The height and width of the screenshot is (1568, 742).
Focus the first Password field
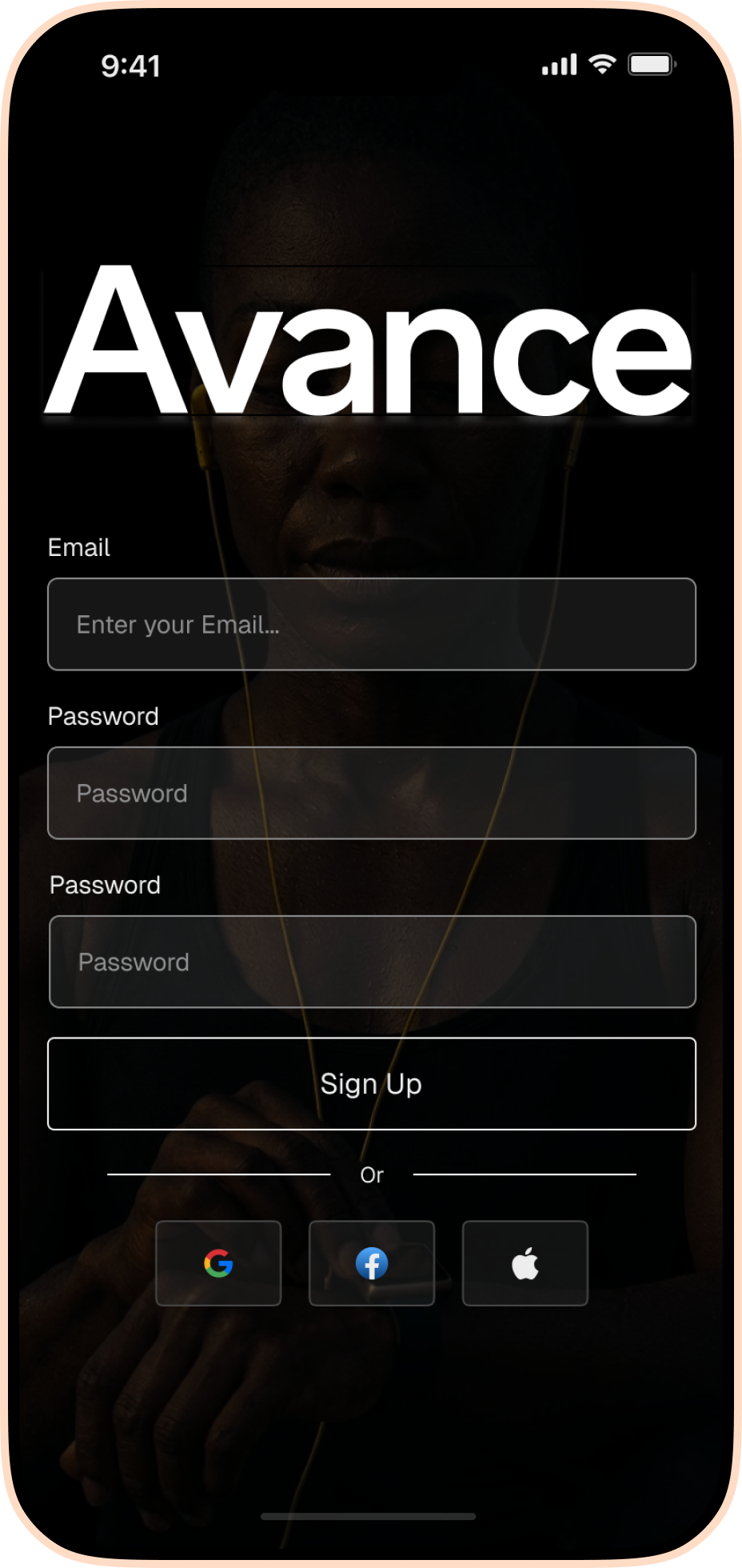click(x=372, y=793)
